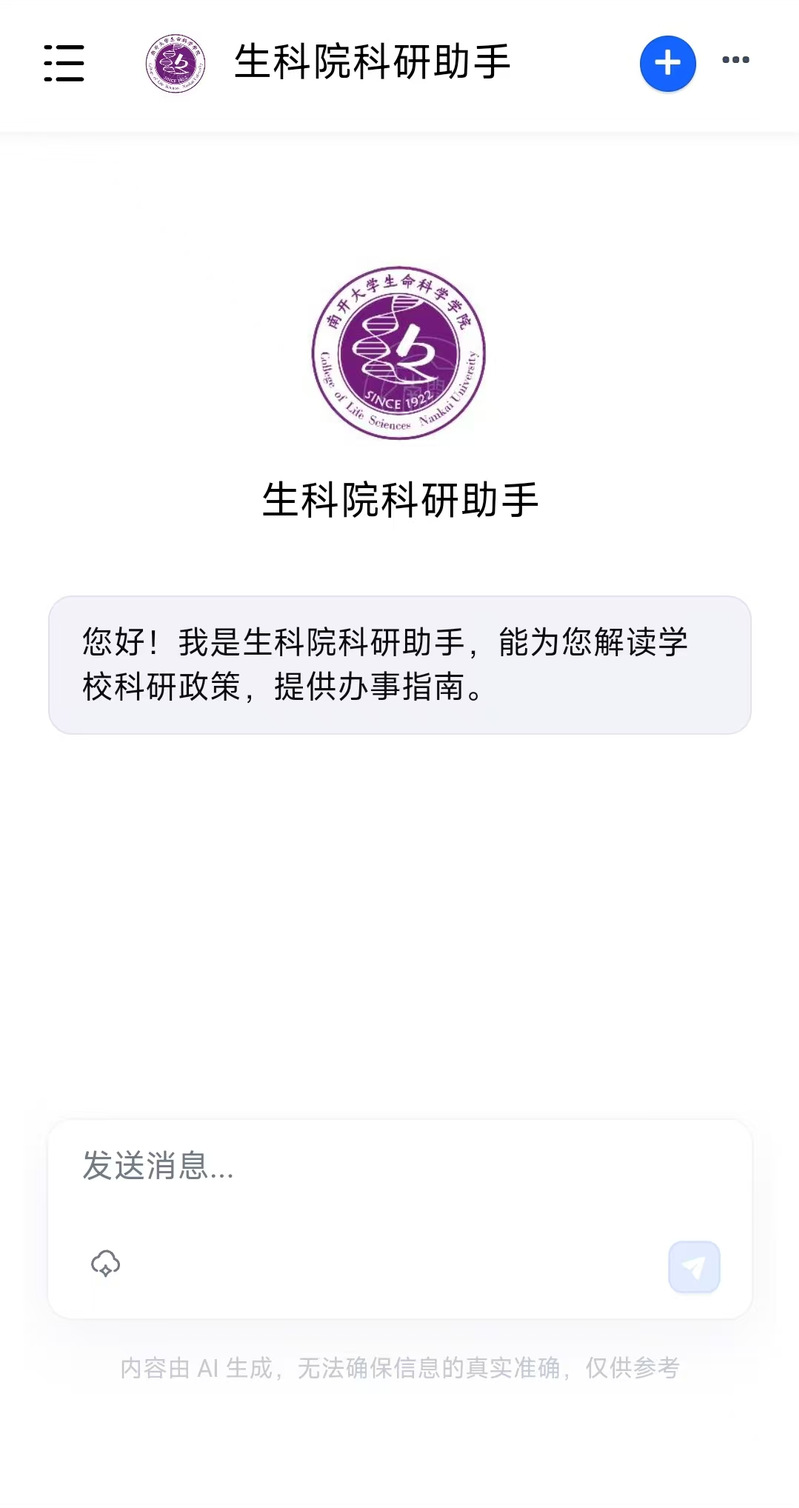Tap the cloud icon in message box
Image resolution: width=799 pixels, height=1508 pixels.
106,1264
